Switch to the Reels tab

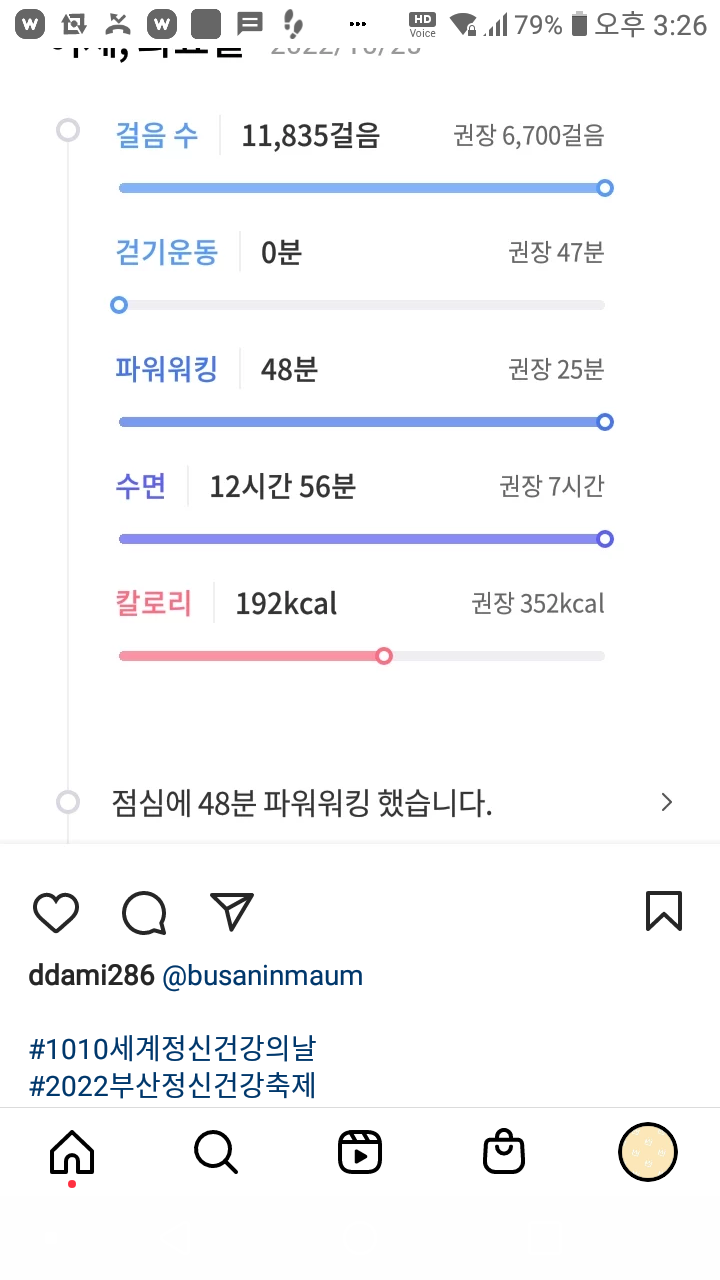click(x=360, y=1153)
